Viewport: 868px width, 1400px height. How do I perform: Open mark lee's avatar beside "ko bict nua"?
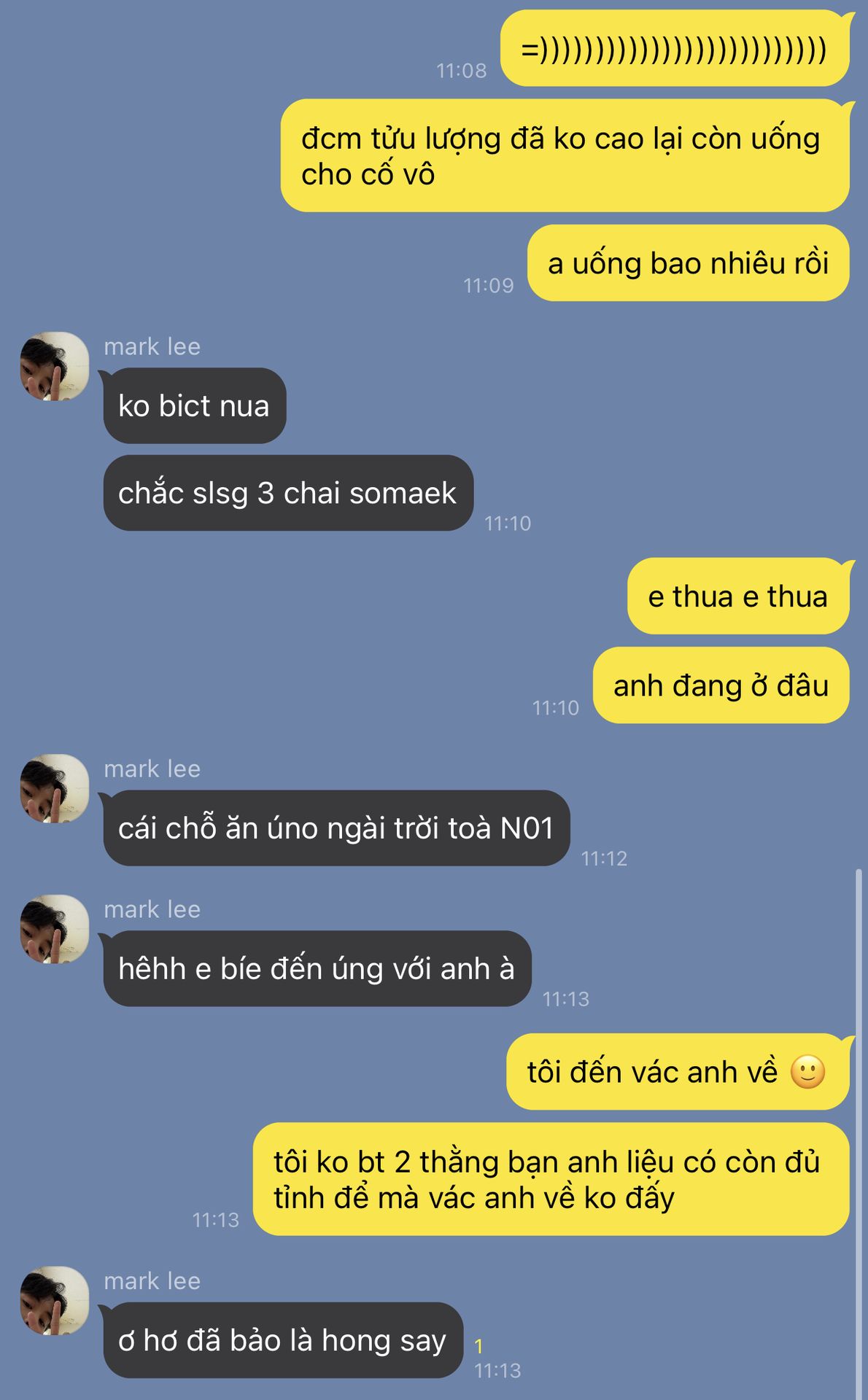(x=55, y=366)
